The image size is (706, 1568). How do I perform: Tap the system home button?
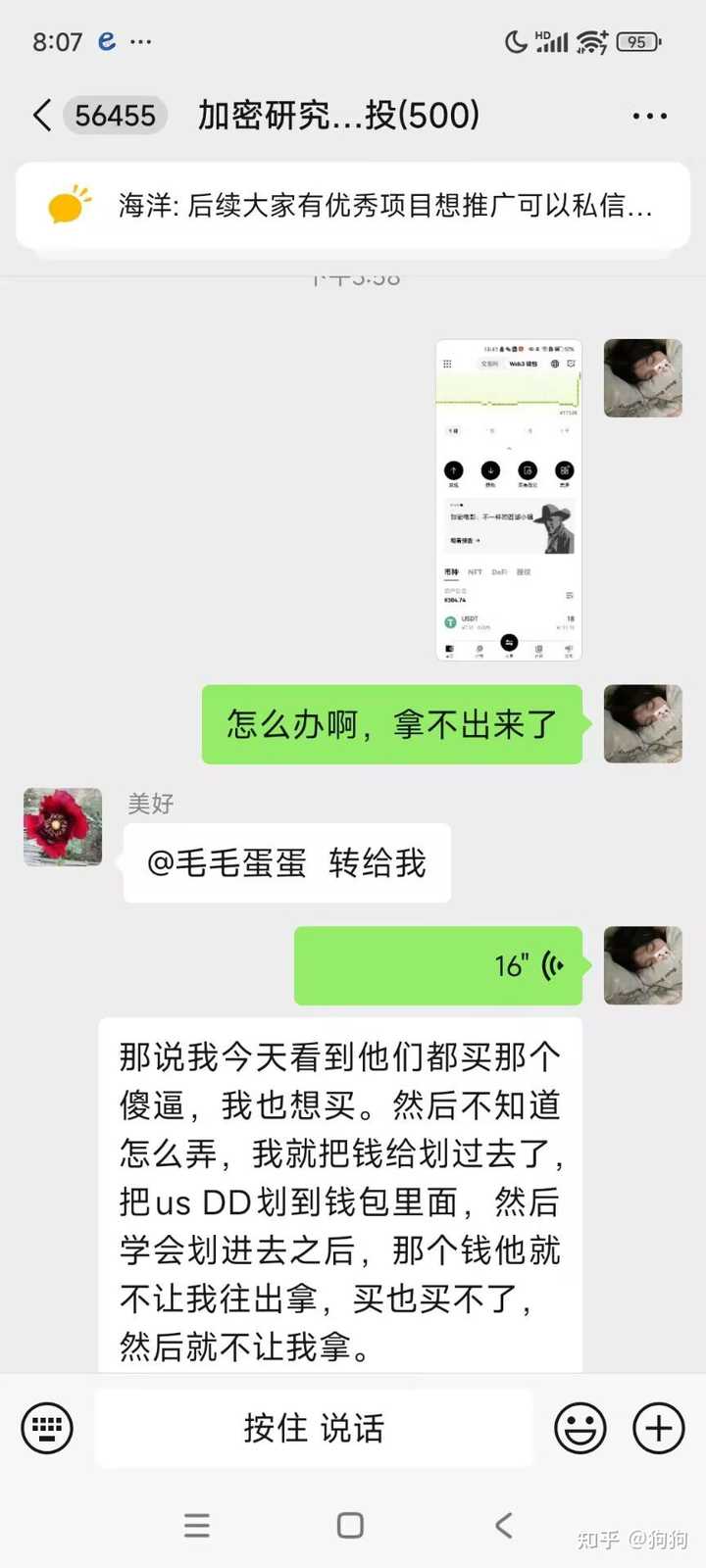pyautogui.click(x=350, y=1525)
